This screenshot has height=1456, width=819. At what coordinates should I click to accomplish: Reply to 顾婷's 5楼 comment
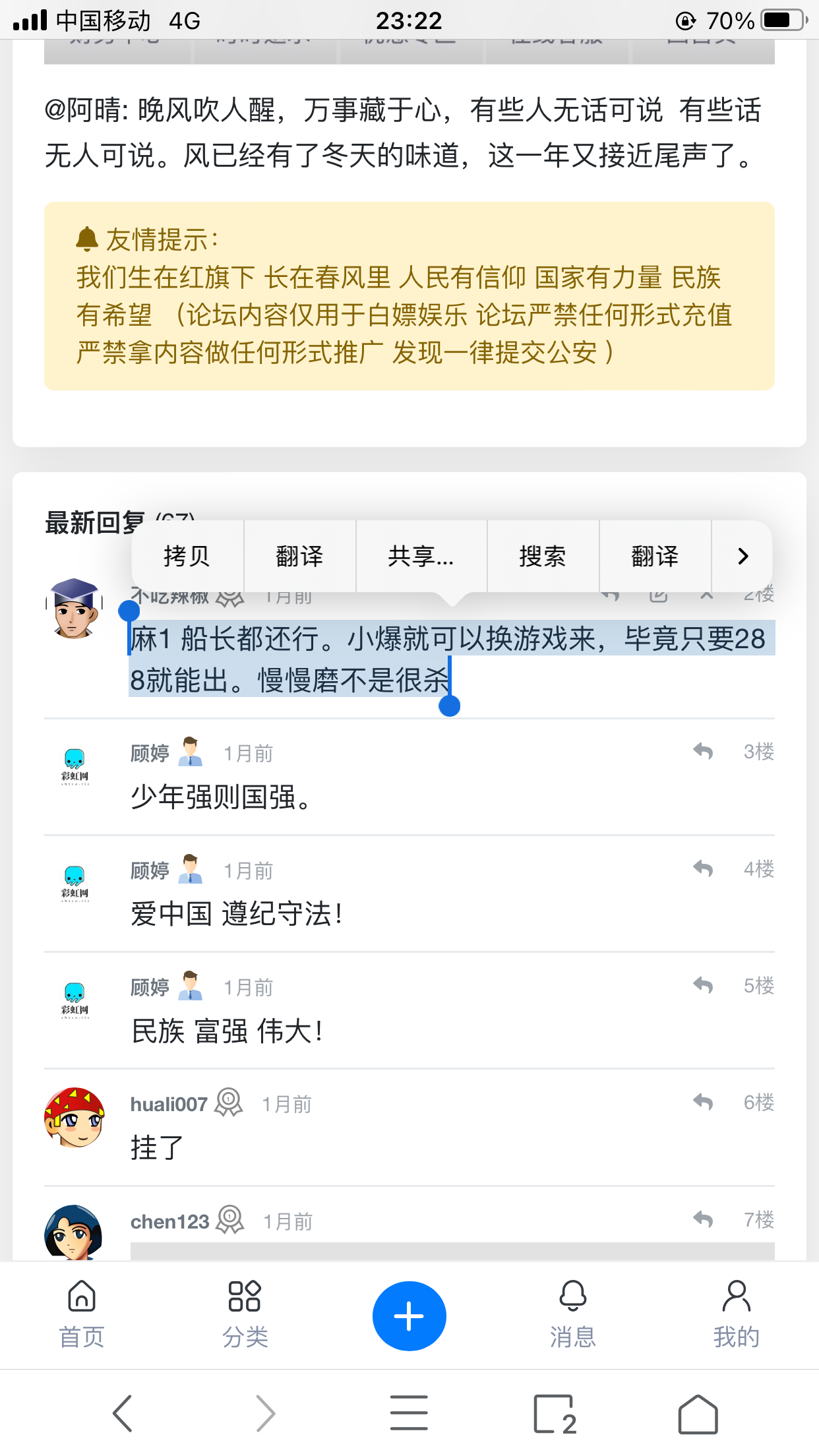[703, 985]
